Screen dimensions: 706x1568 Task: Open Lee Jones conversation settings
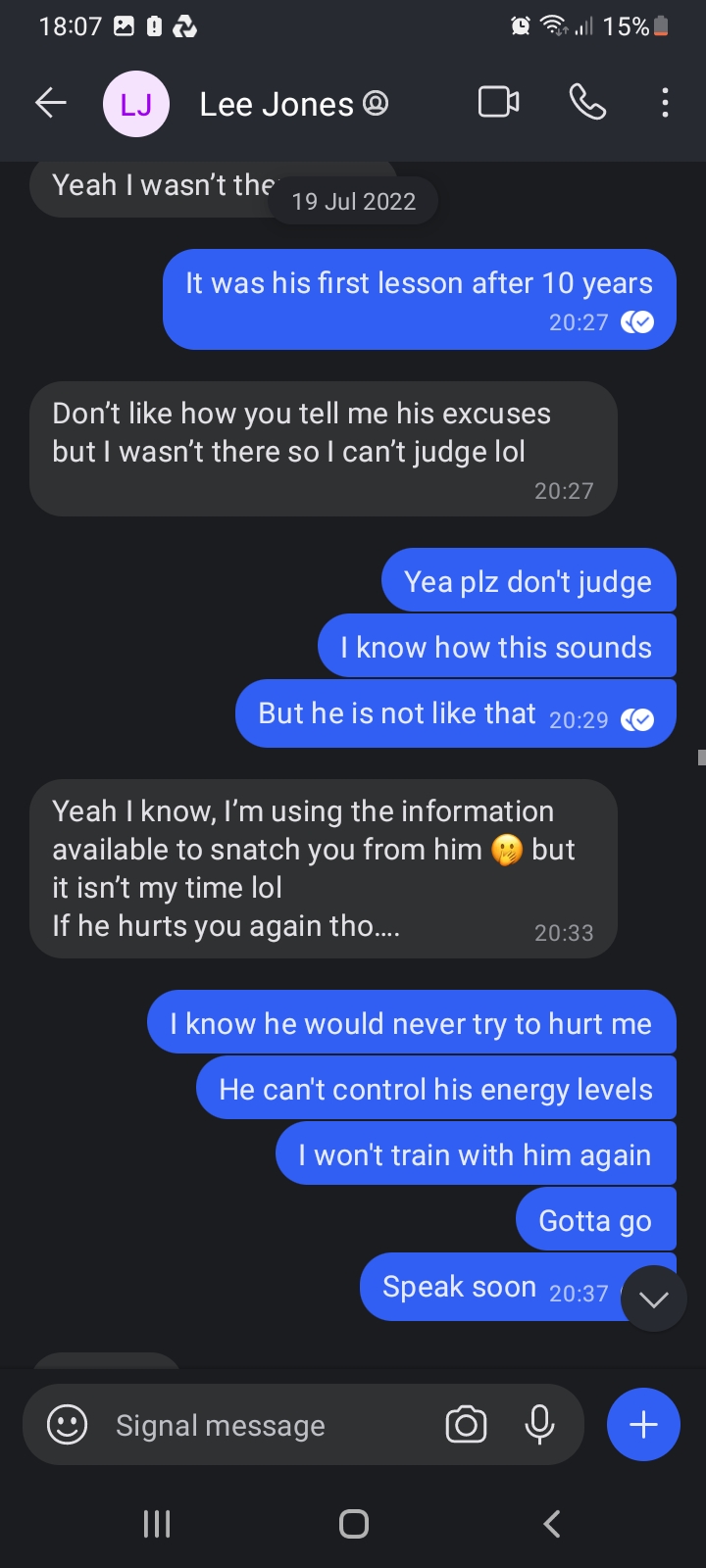292,104
